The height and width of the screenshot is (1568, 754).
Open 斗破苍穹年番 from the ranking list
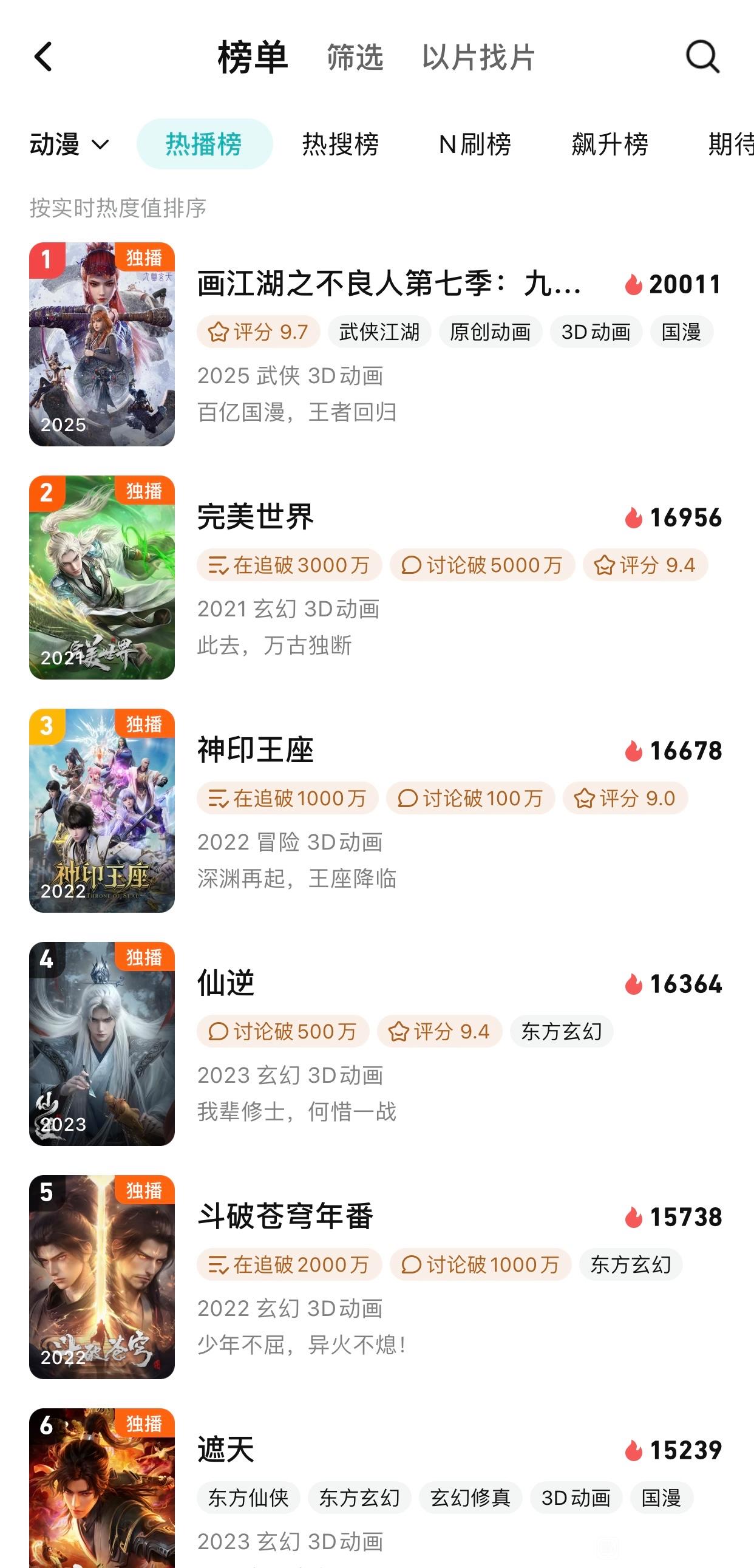375,1277
